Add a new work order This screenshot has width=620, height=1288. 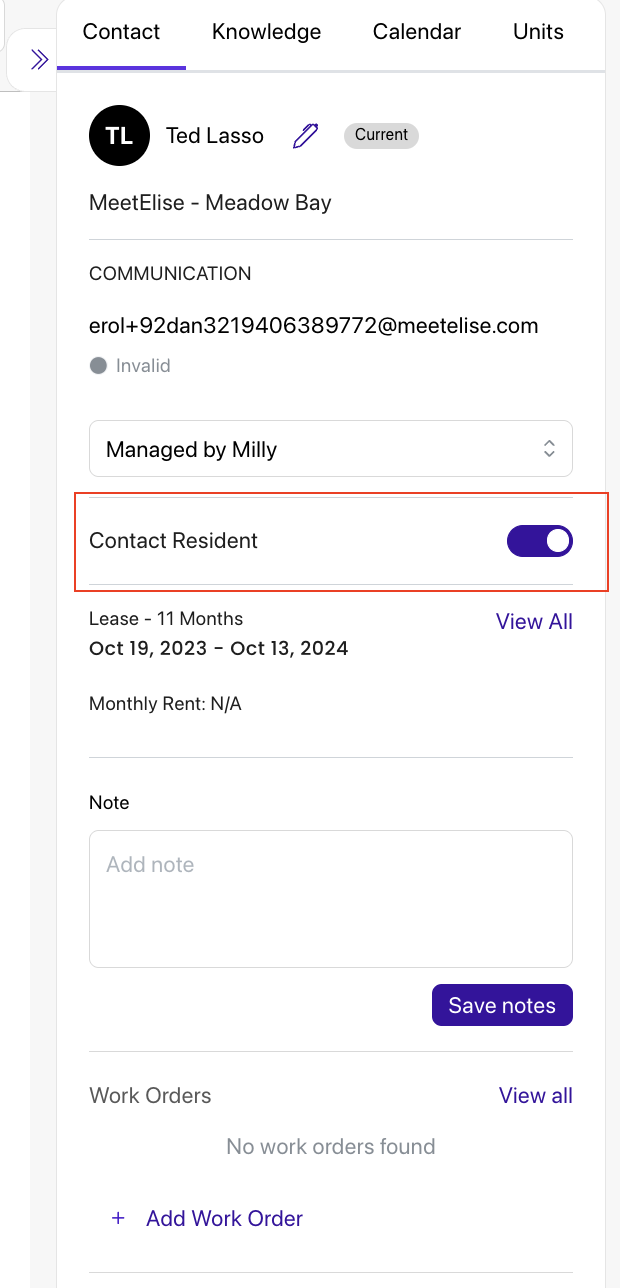pos(207,1218)
